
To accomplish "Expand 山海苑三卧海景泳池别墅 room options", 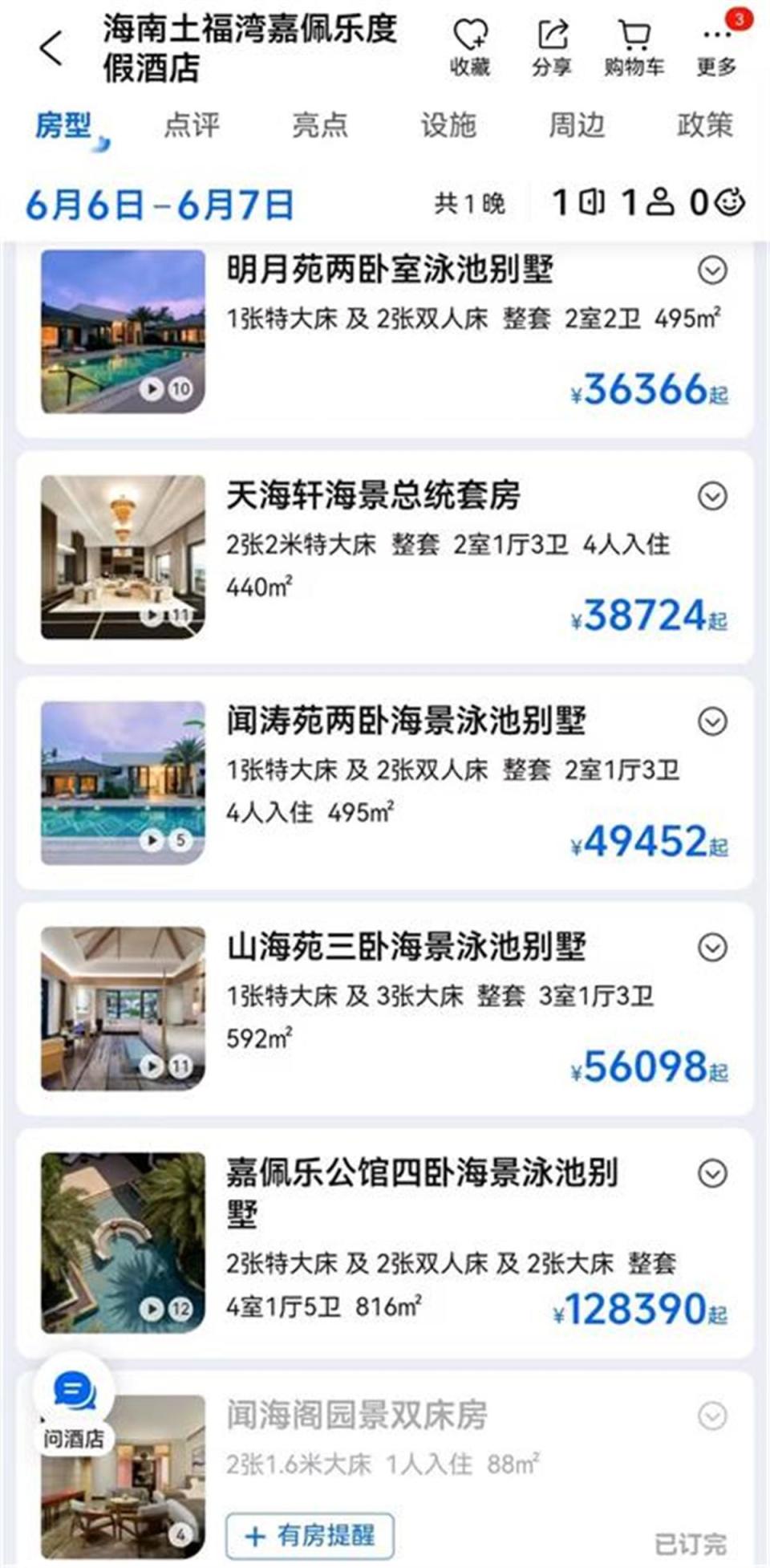I will (712, 948).
